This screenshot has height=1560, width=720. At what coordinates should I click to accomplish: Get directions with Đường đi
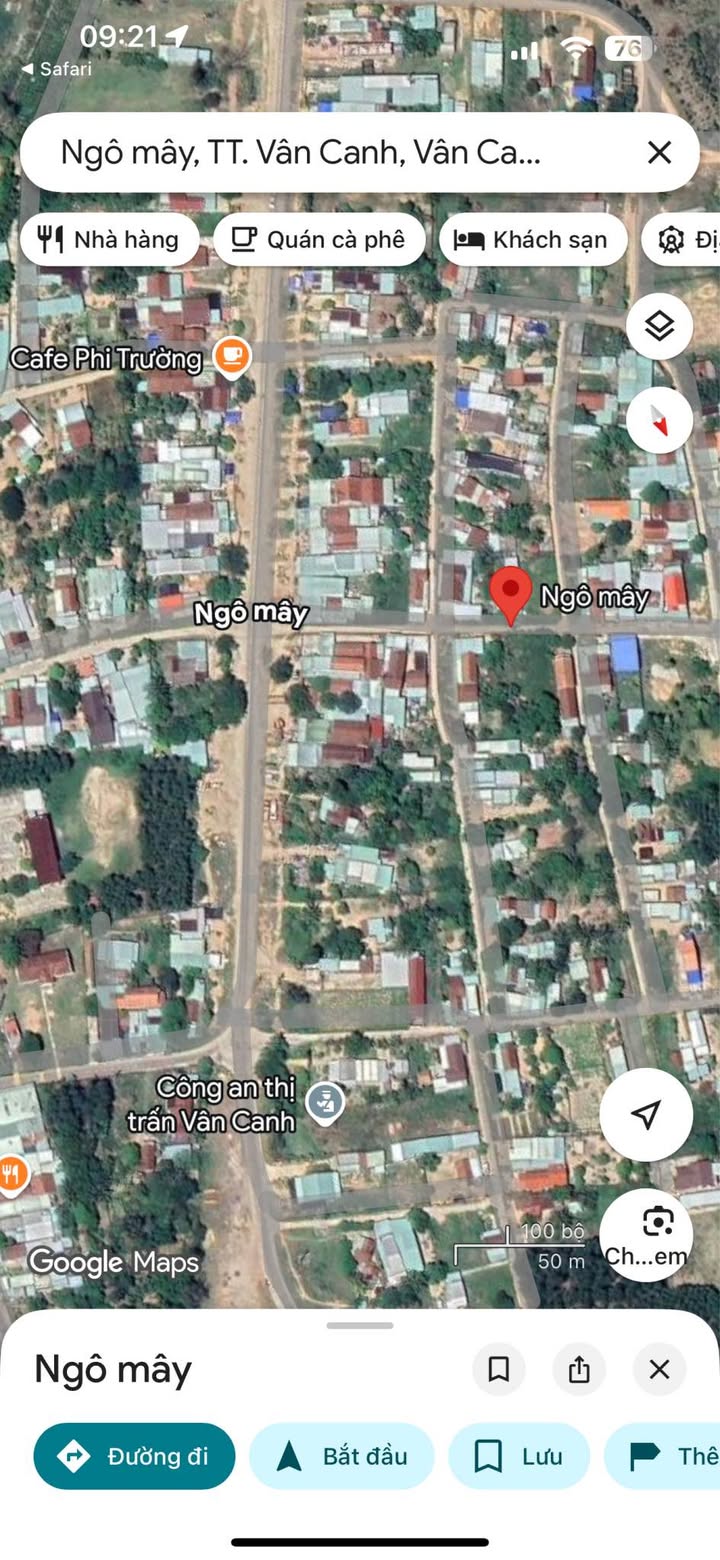click(135, 1456)
